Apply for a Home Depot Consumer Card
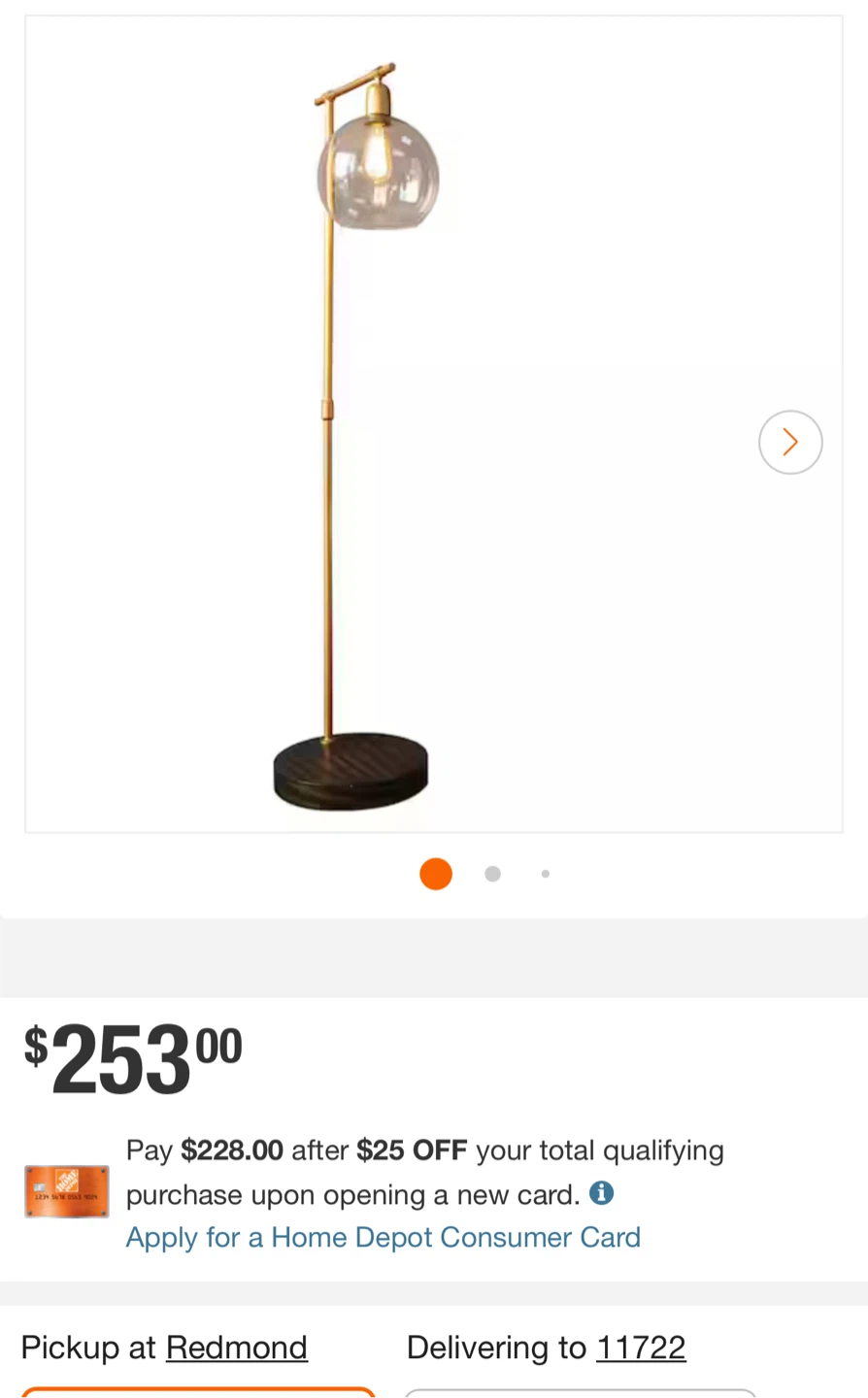This screenshot has height=1398, width=868. click(x=383, y=1238)
